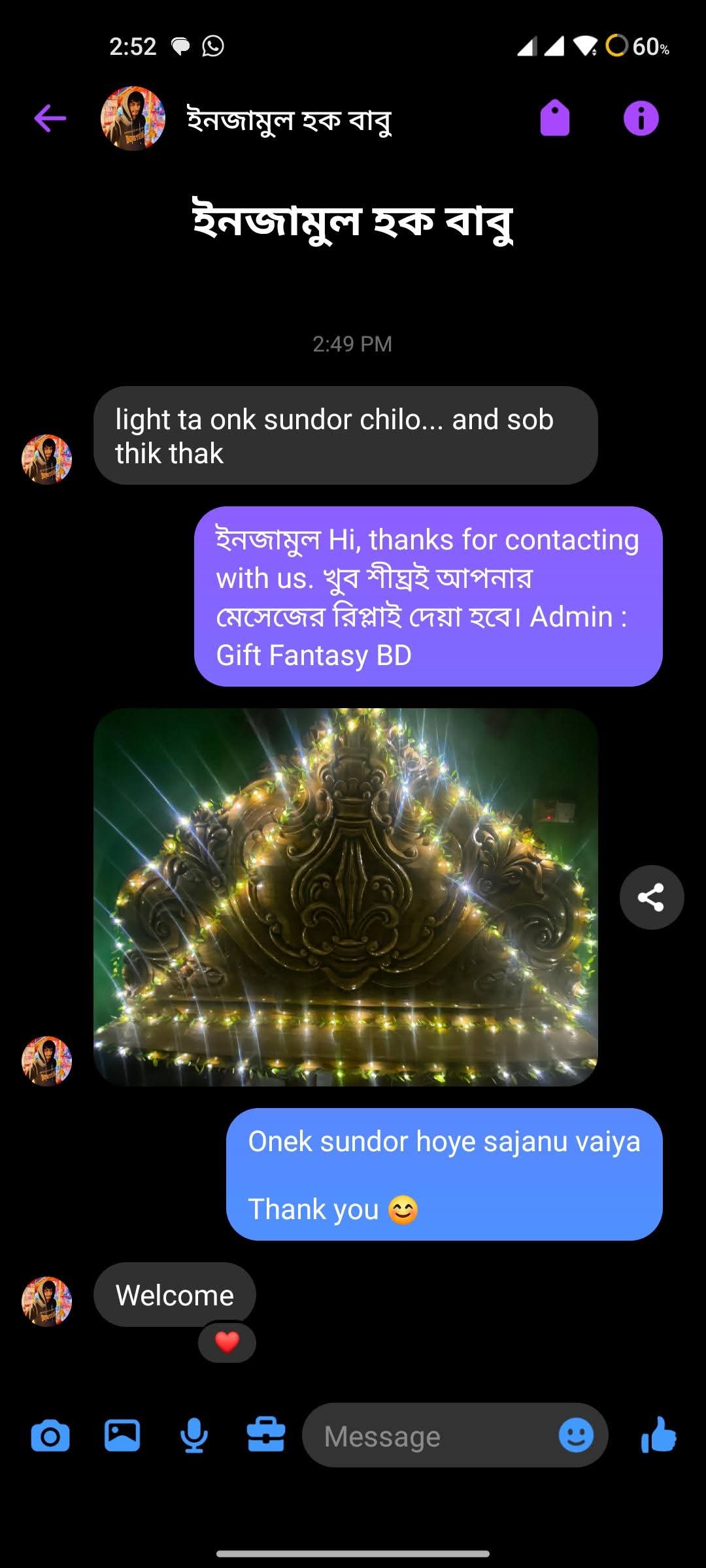706x1568 pixels.
Task: View the heart reaction on Welcome message
Action: click(x=227, y=1343)
